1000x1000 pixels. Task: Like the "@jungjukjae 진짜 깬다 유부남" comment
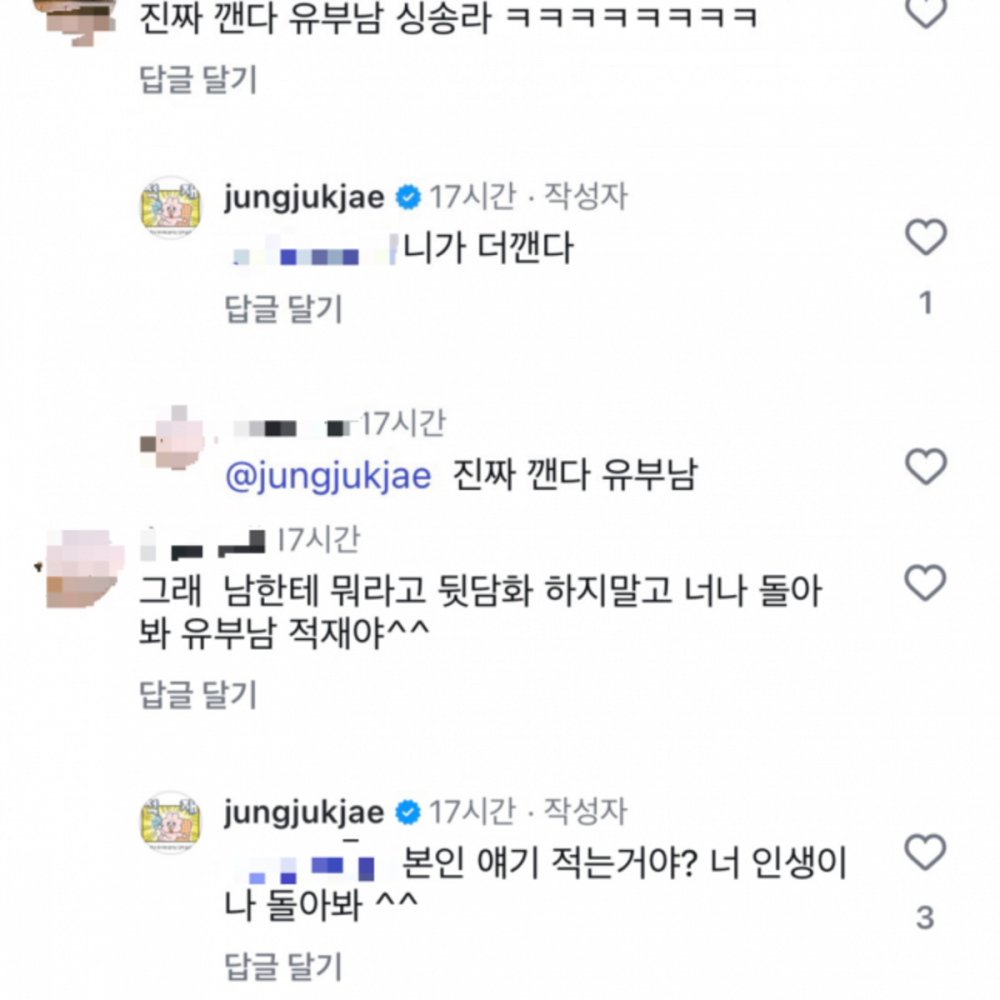click(925, 466)
